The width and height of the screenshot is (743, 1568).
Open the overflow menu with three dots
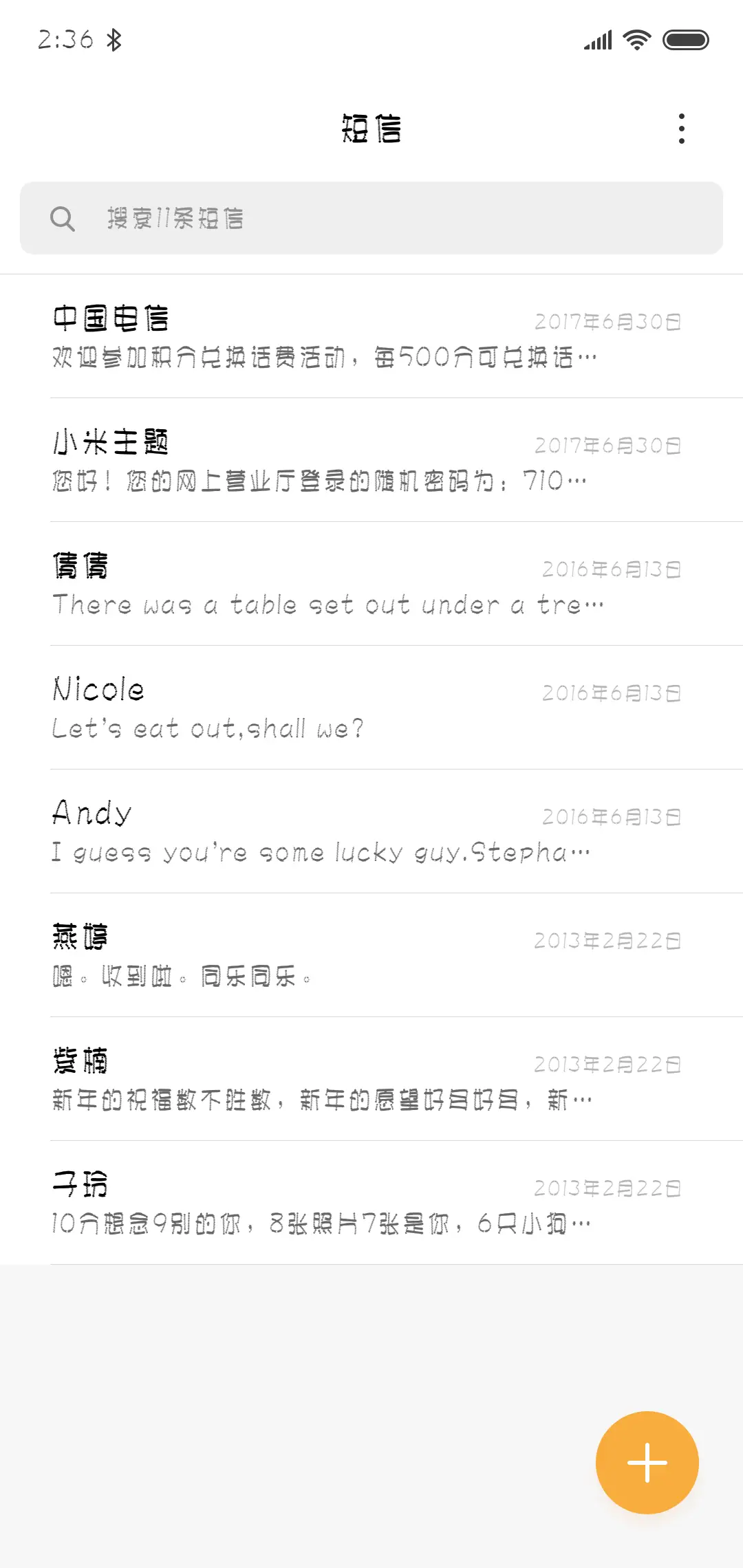click(x=682, y=129)
